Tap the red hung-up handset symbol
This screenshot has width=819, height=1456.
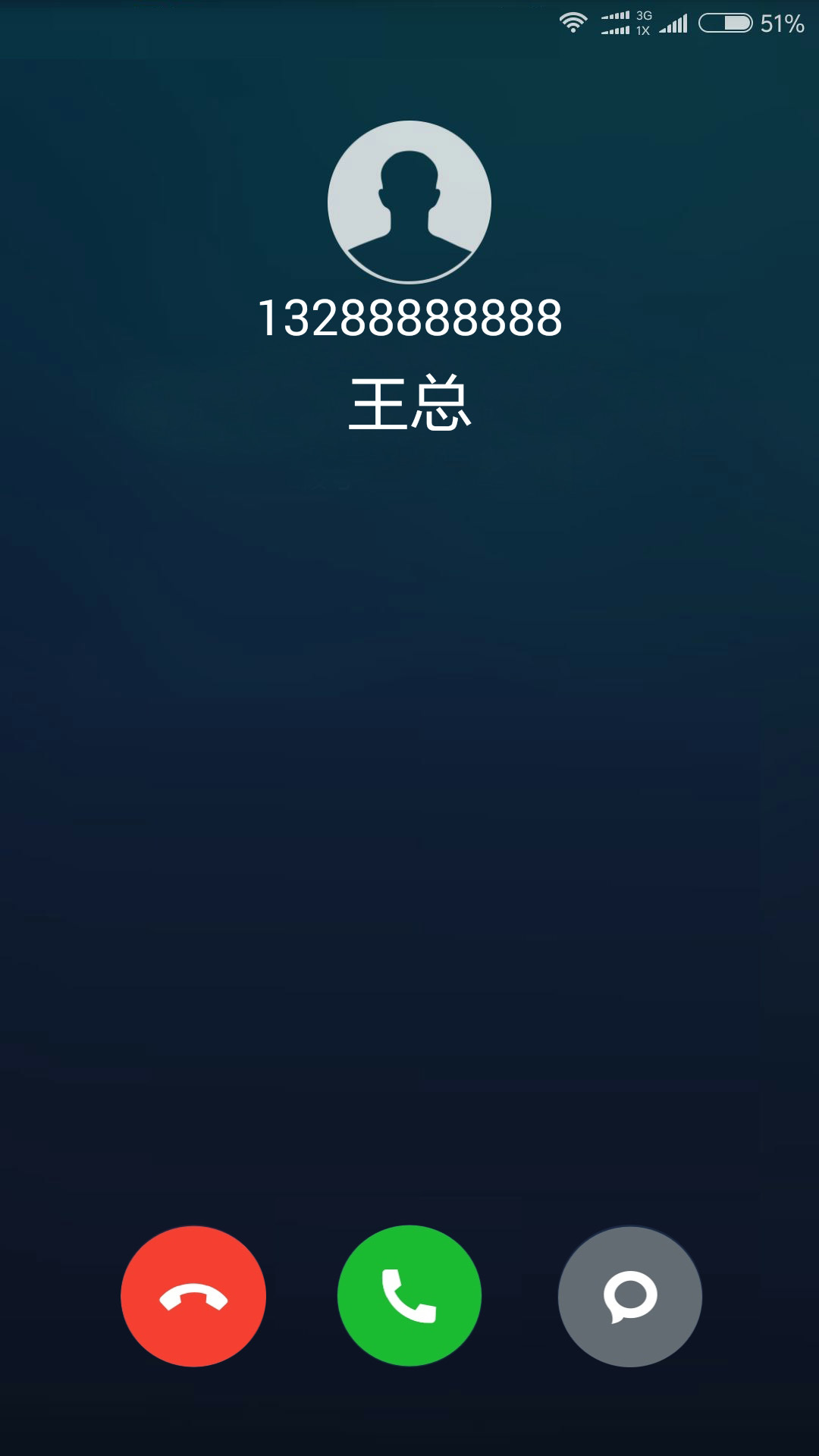tap(193, 1297)
